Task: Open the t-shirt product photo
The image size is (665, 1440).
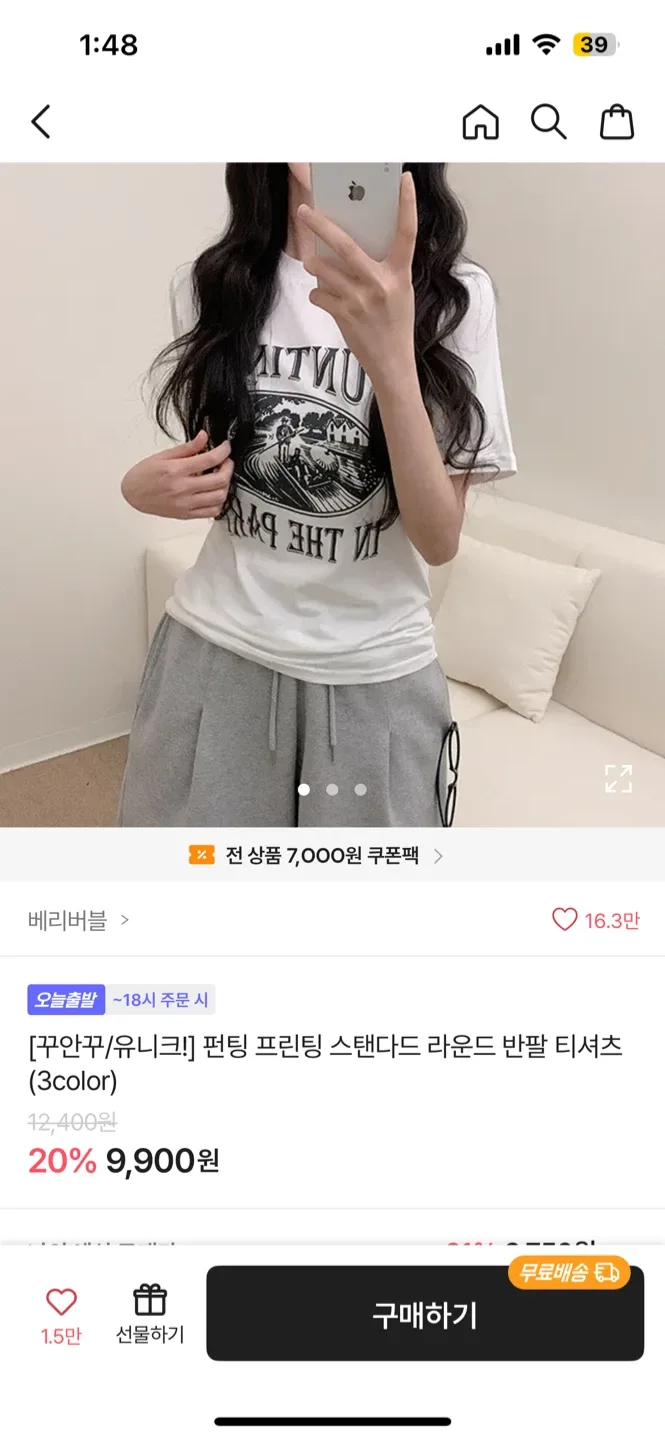Action: point(332,480)
